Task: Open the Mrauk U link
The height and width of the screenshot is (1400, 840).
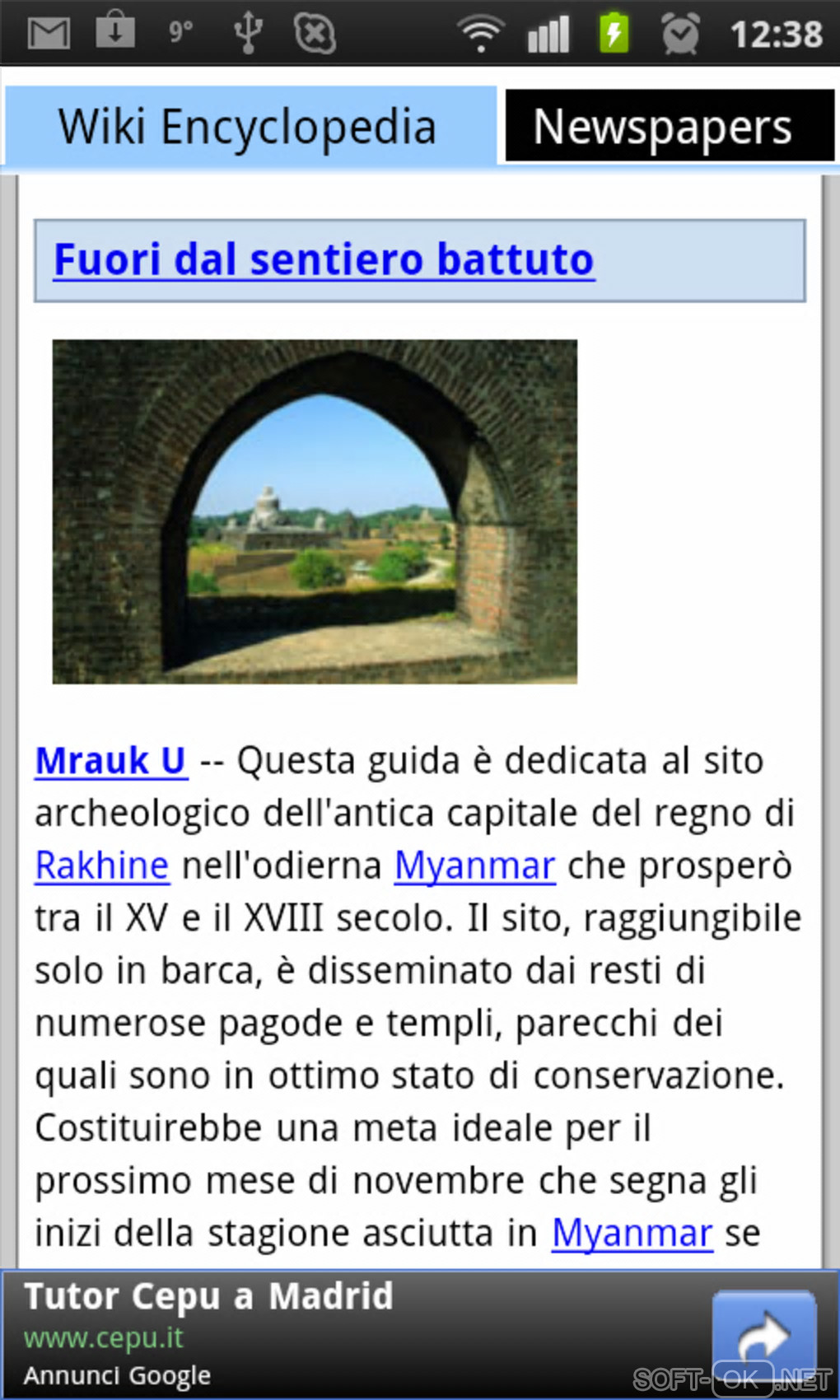Action: pyautogui.click(x=110, y=761)
